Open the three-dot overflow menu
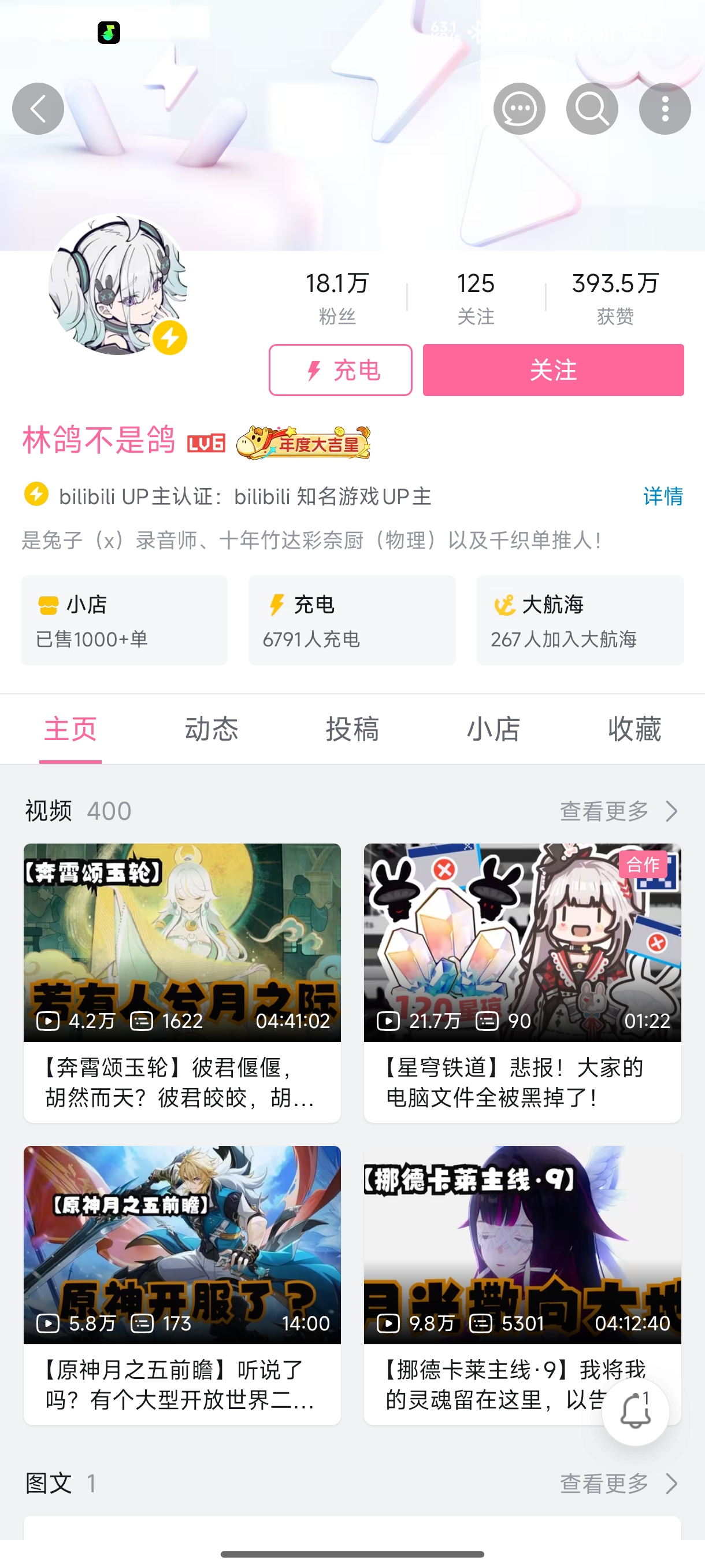This screenshot has height=1568, width=705. point(664,109)
